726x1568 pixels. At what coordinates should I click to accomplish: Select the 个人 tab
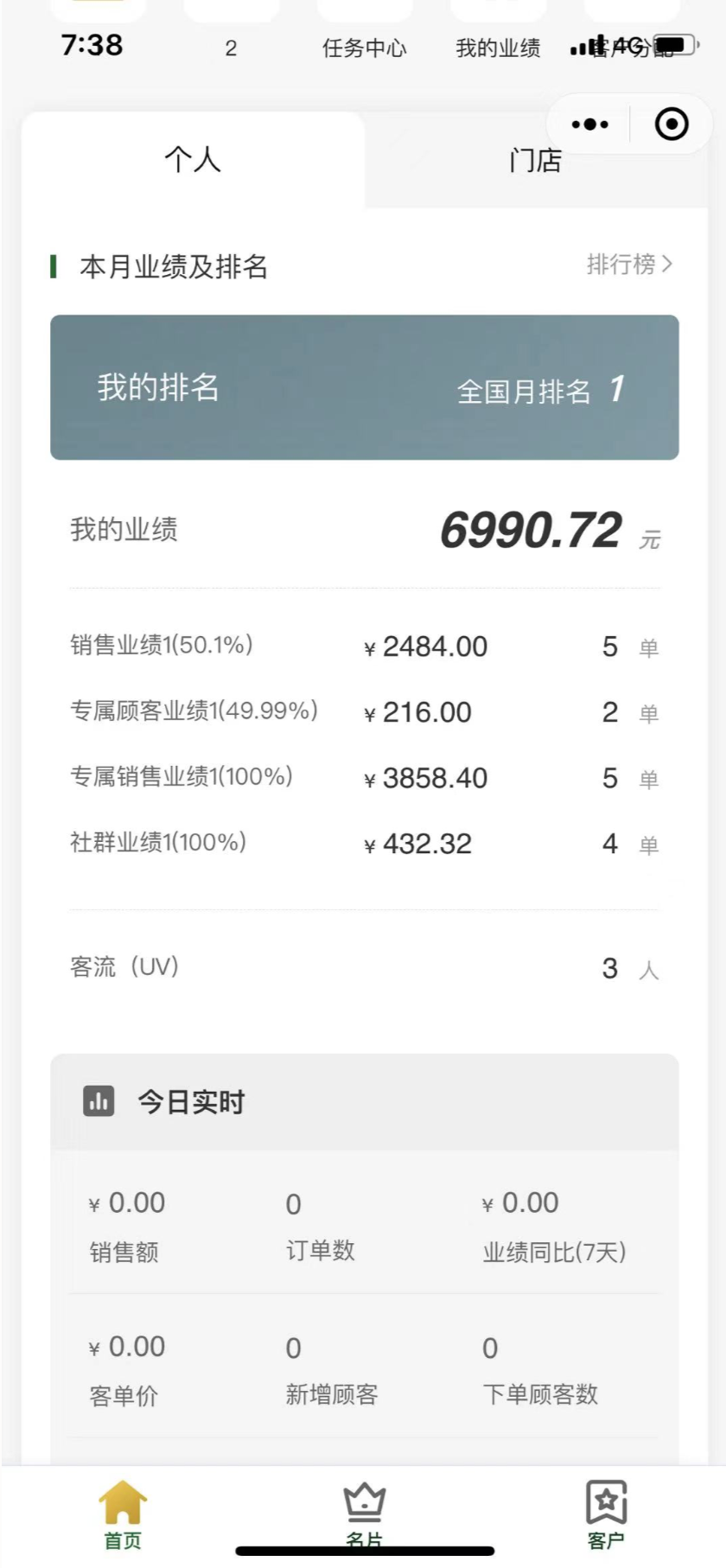(x=193, y=160)
